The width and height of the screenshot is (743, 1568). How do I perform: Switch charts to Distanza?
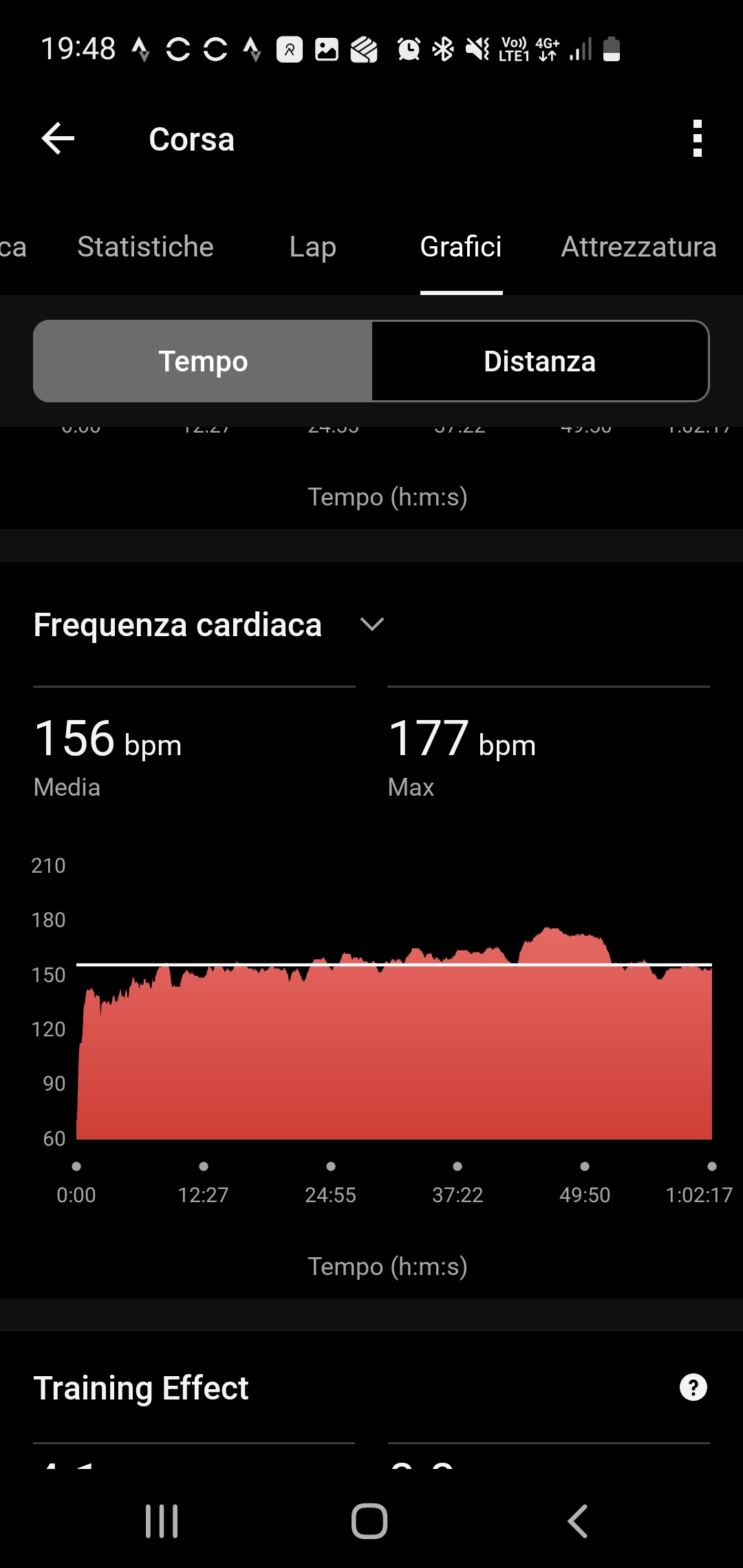[x=540, y=361]
